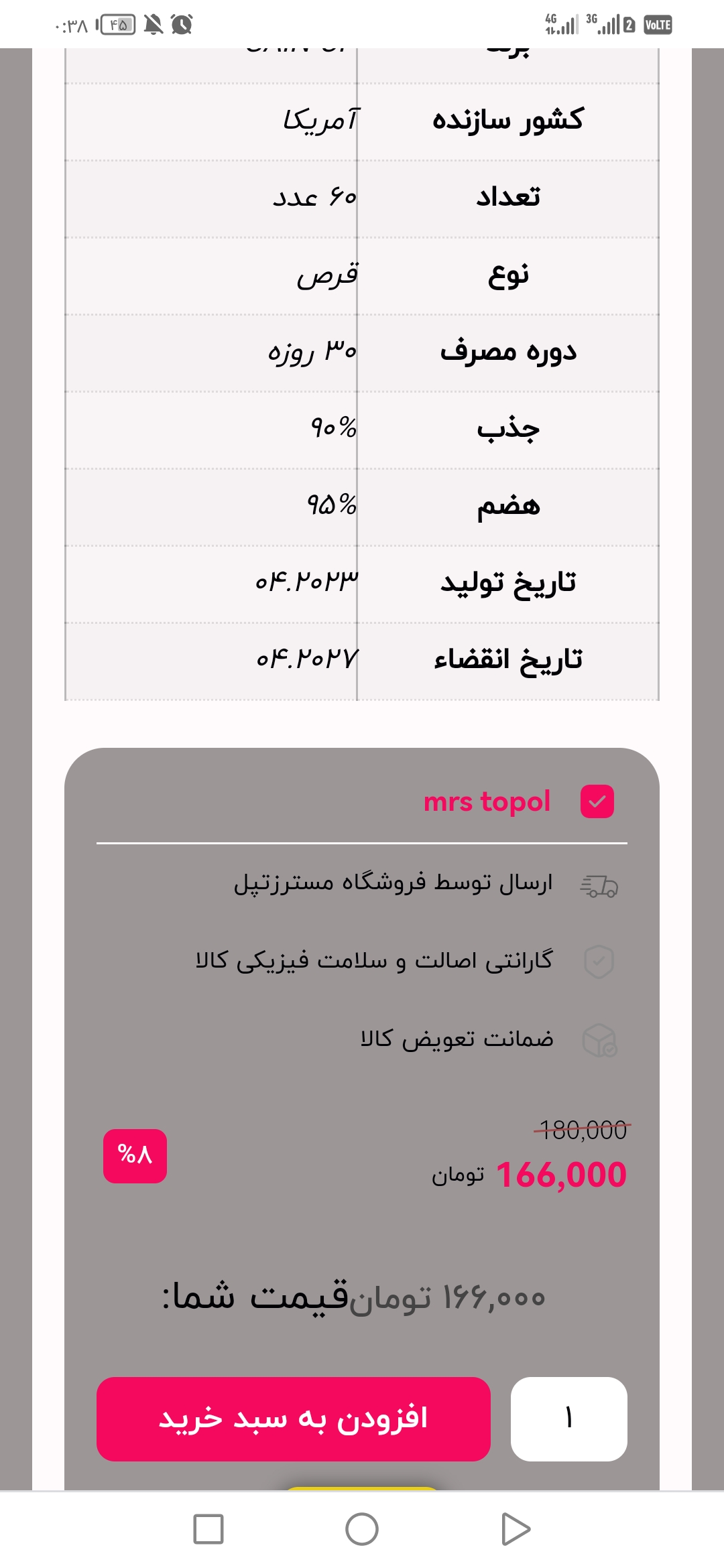This screenshot has width=724, height=1568.
Task: Edit the quantity field showing ۱
Action: 568,1419
